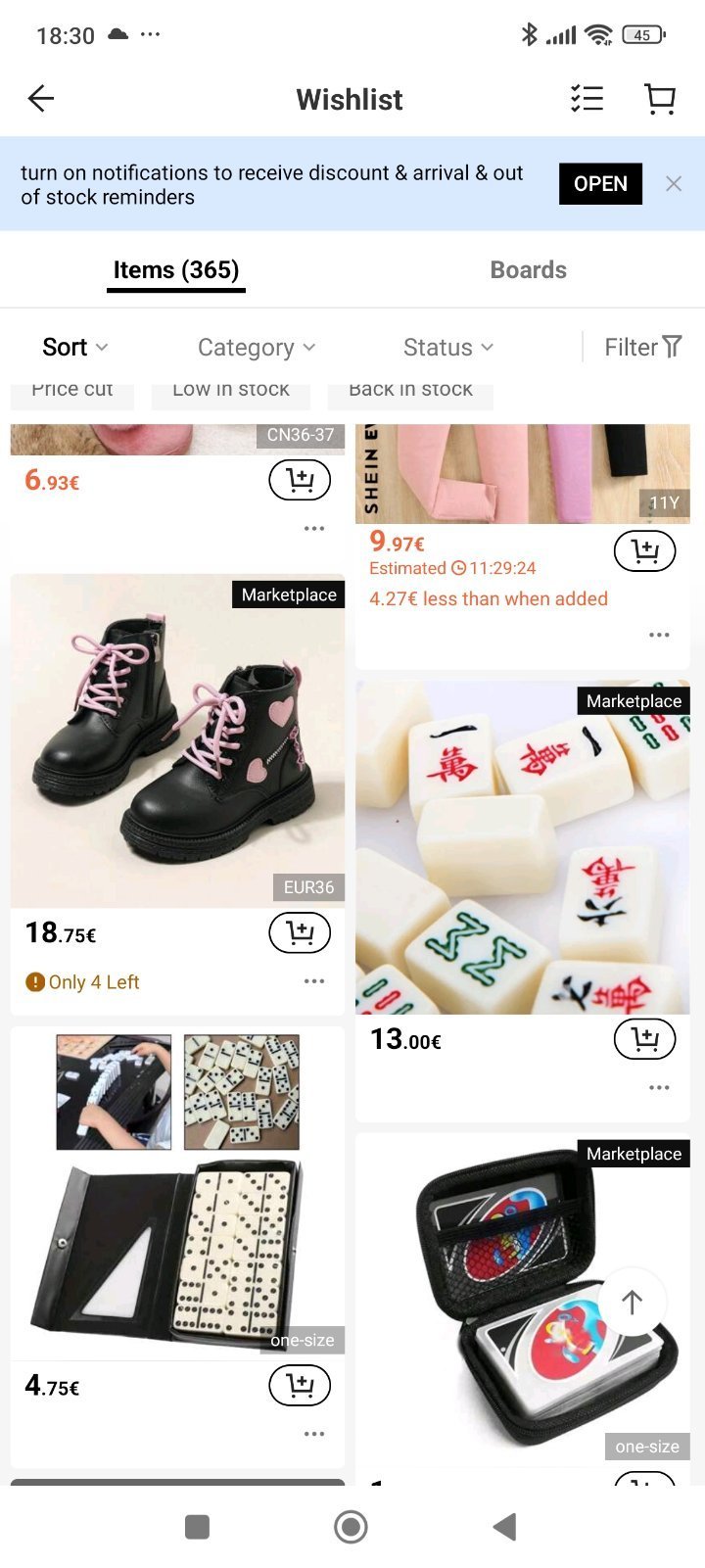This screenshot has width=705, height=1568.
Task: Tap OPEN to enable notifications
Action: pyautogui.click(x=600, y=184)
